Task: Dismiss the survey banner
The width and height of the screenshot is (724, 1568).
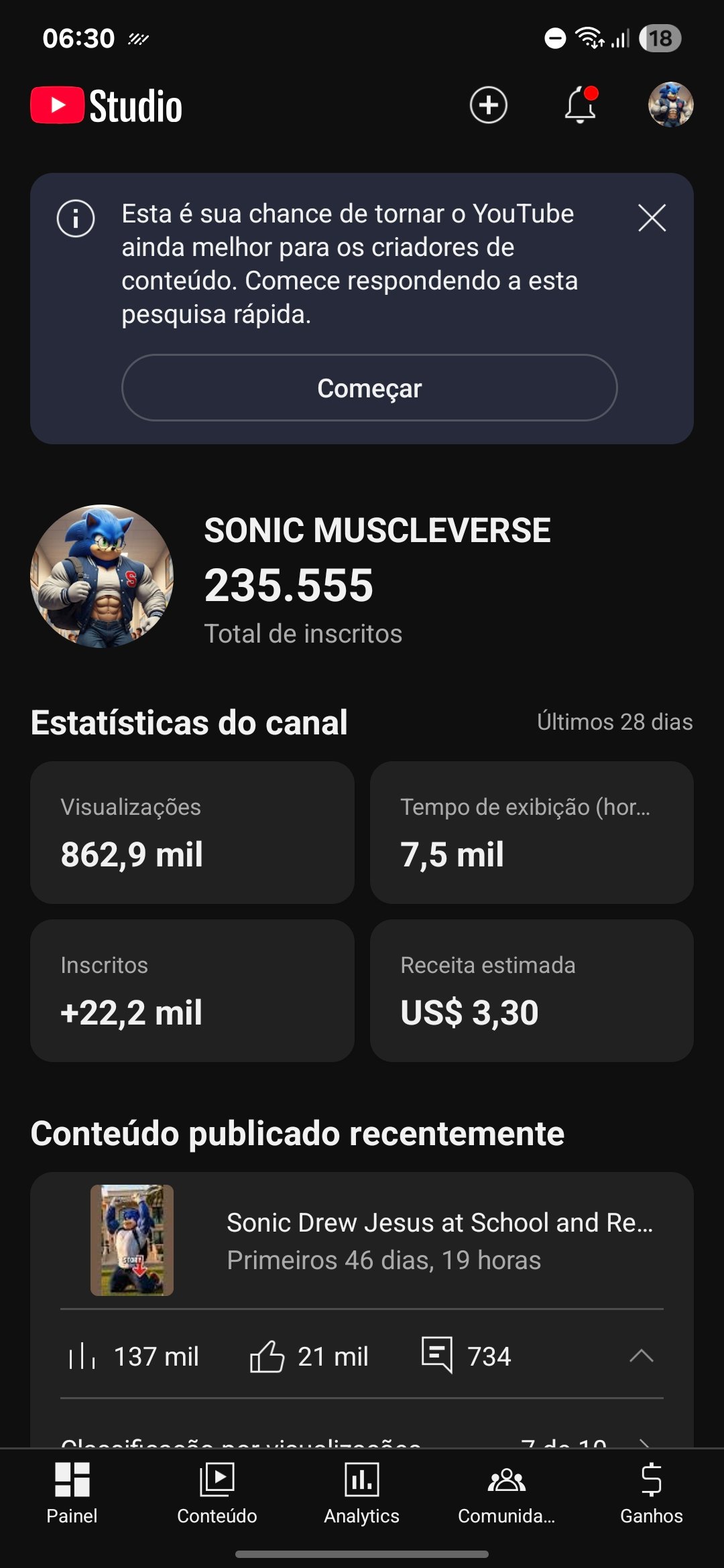Action: pos(652,218)
